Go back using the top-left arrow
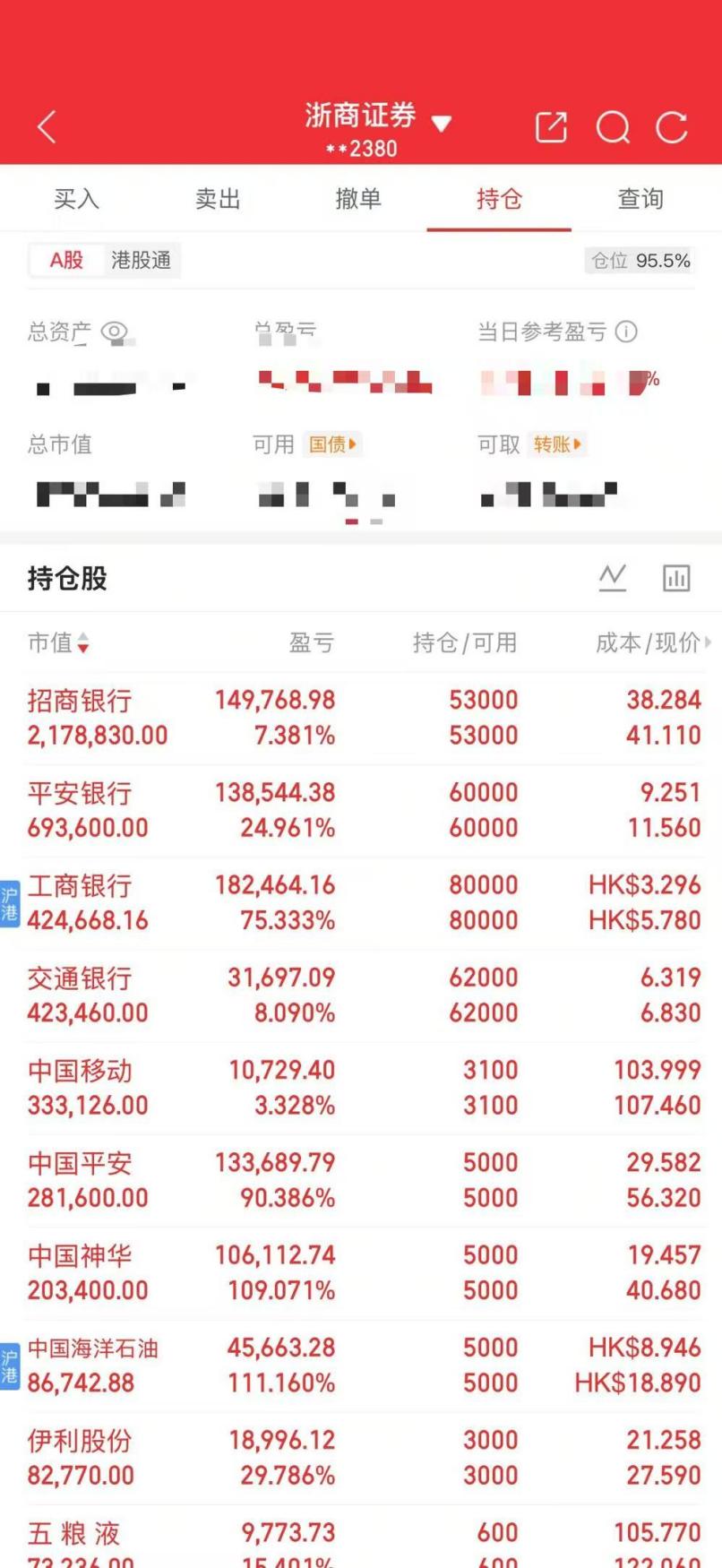The image size is (722, 1568). tap(47, 127)
